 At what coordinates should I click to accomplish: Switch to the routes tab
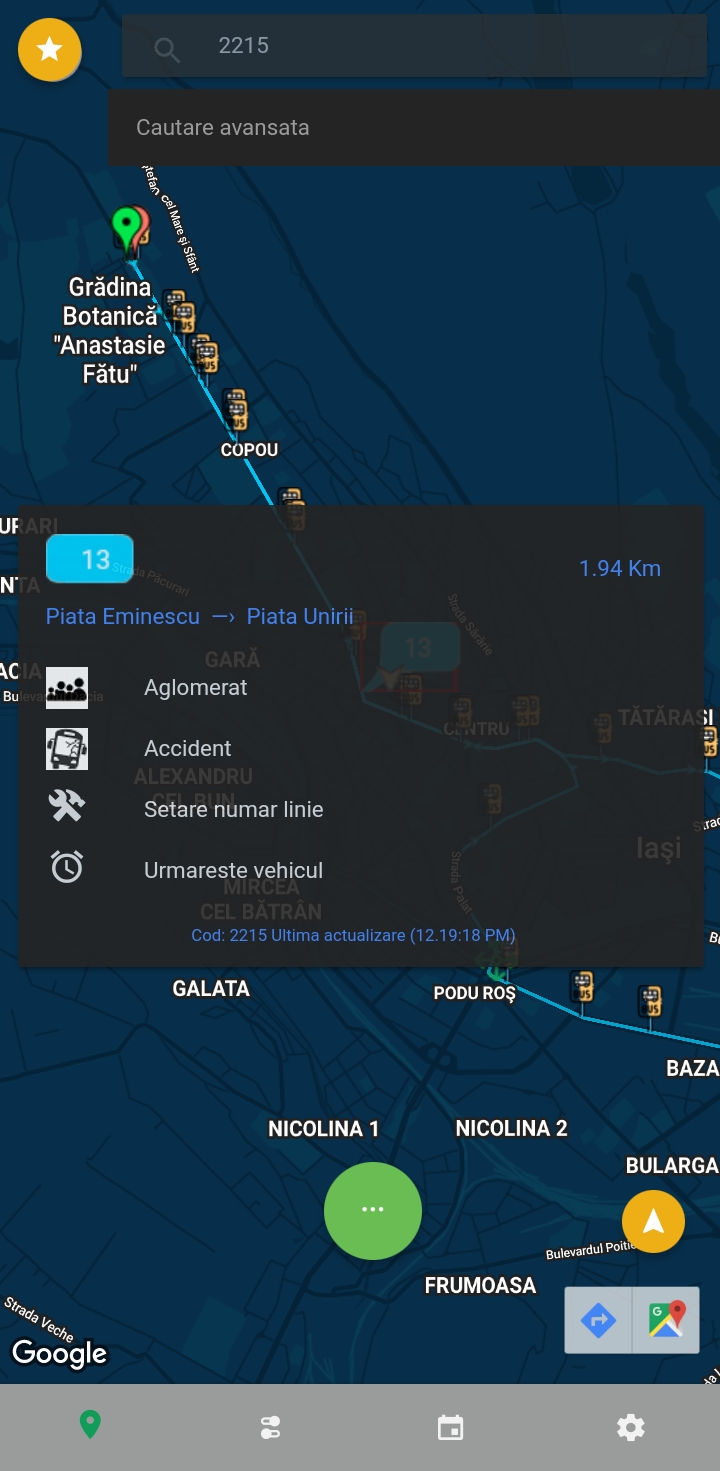pyautogui.click(x=270, y=1427)
